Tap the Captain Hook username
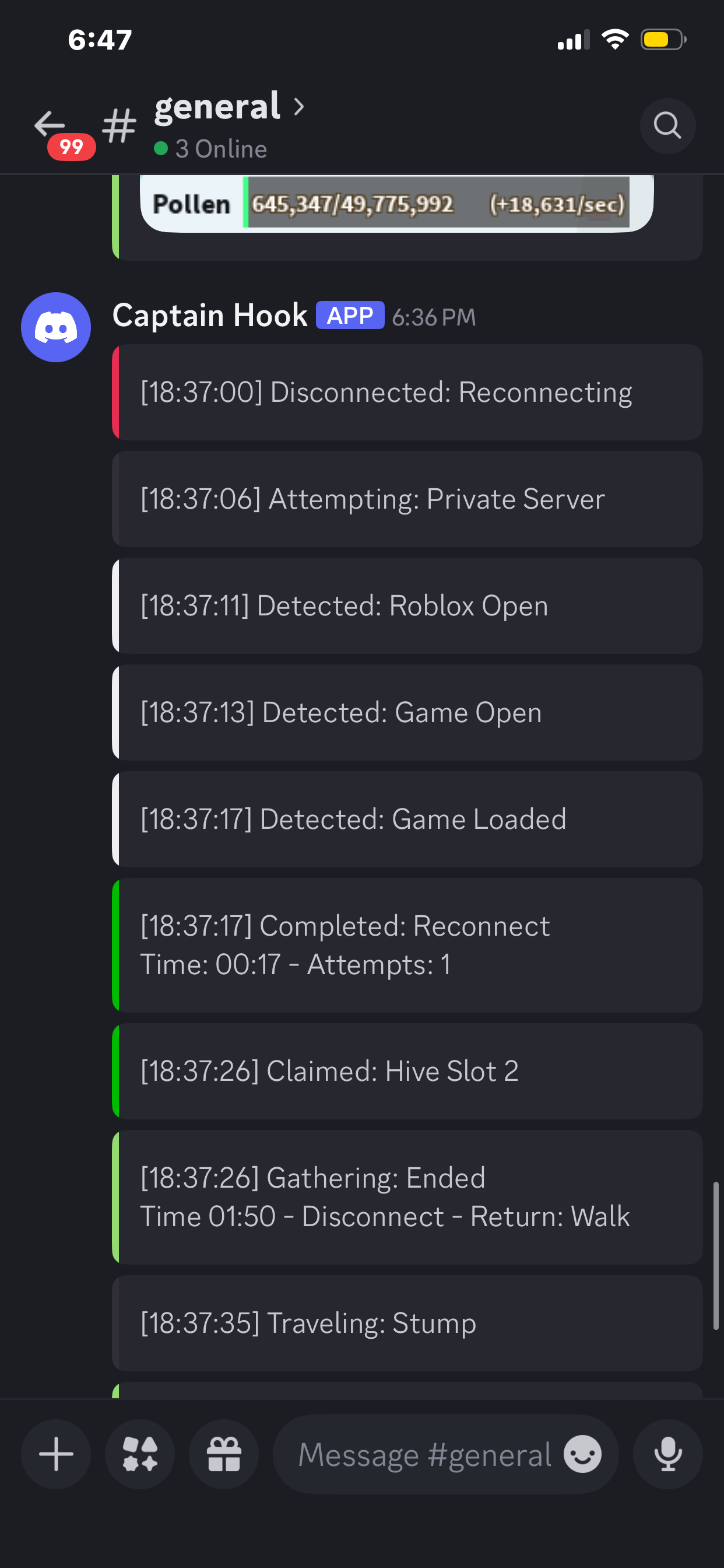Viewport: 724px width, 1568px height. (210, 316)
